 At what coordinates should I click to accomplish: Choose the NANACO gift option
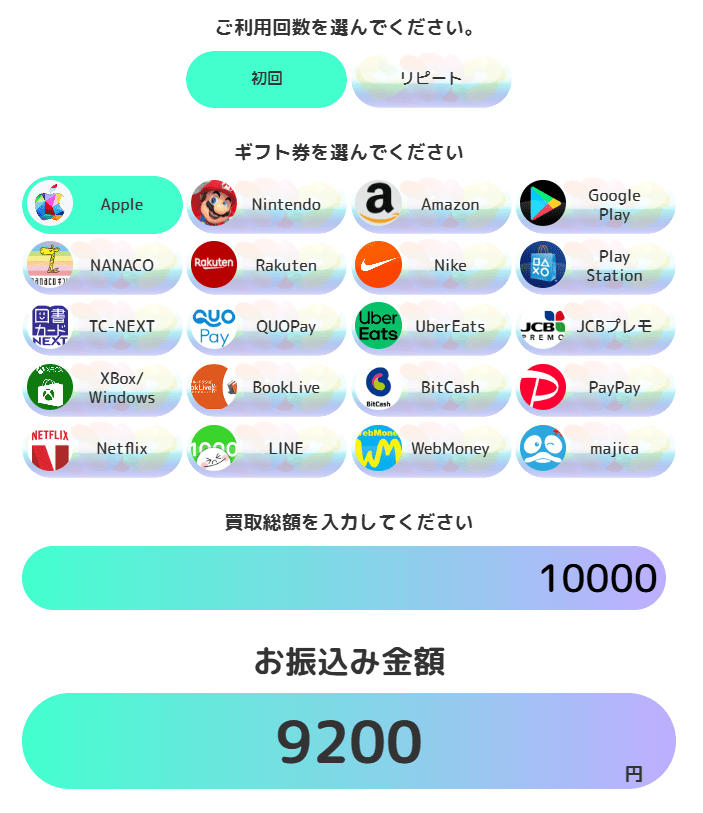point(103,266)
